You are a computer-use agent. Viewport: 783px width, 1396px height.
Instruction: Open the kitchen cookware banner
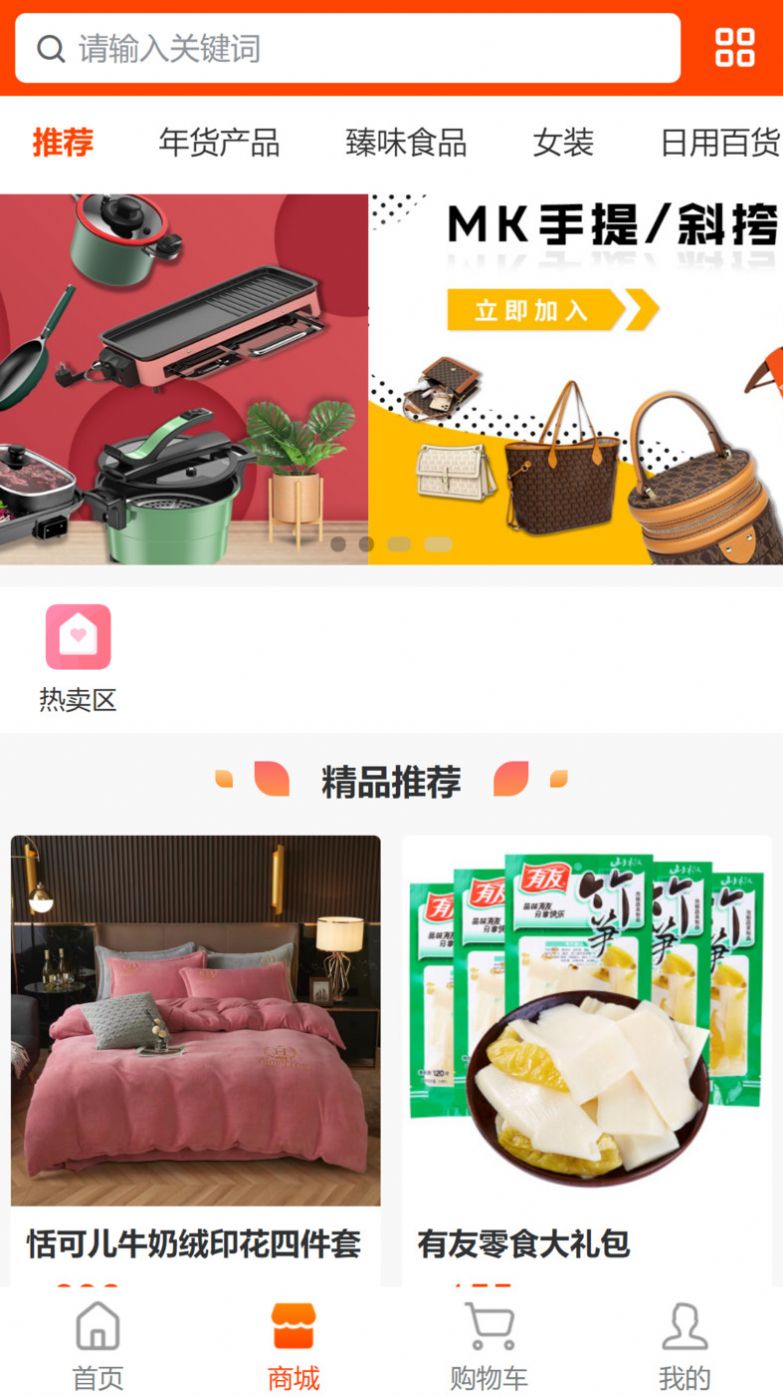coord(184,379)
